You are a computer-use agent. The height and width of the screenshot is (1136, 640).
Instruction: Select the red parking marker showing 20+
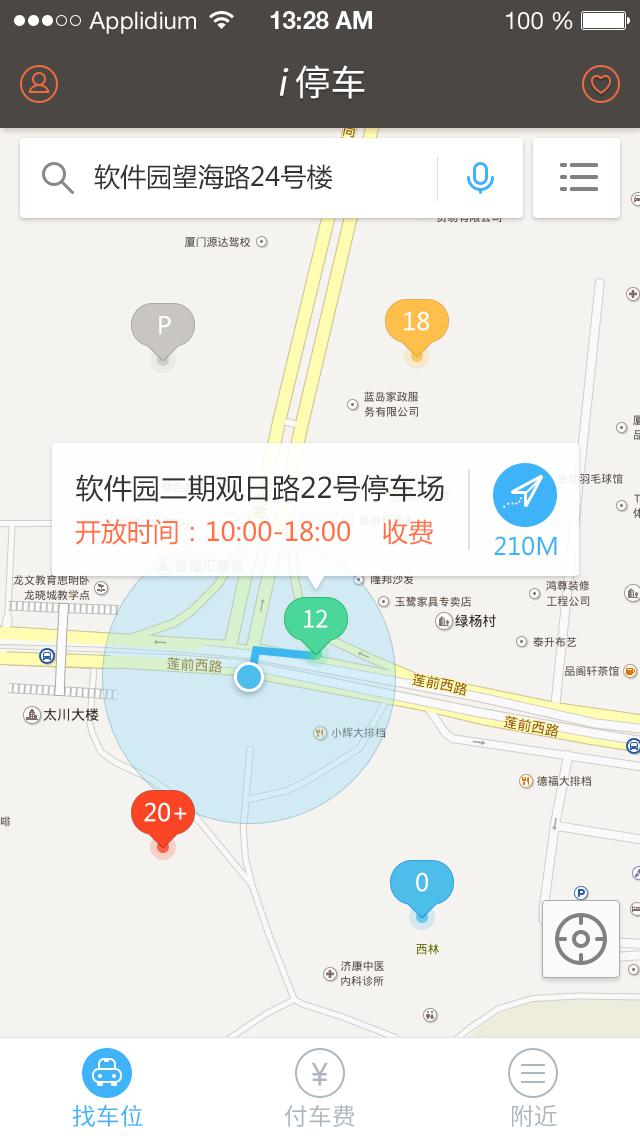click(163, 815)
